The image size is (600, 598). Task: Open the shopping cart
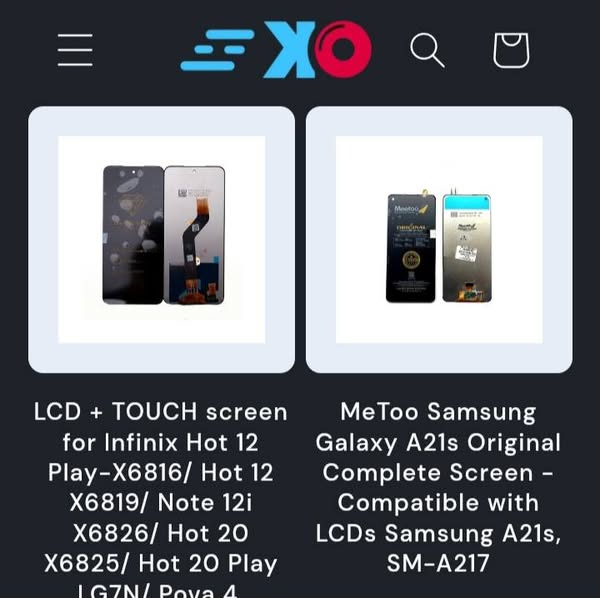tap(510, 50)
